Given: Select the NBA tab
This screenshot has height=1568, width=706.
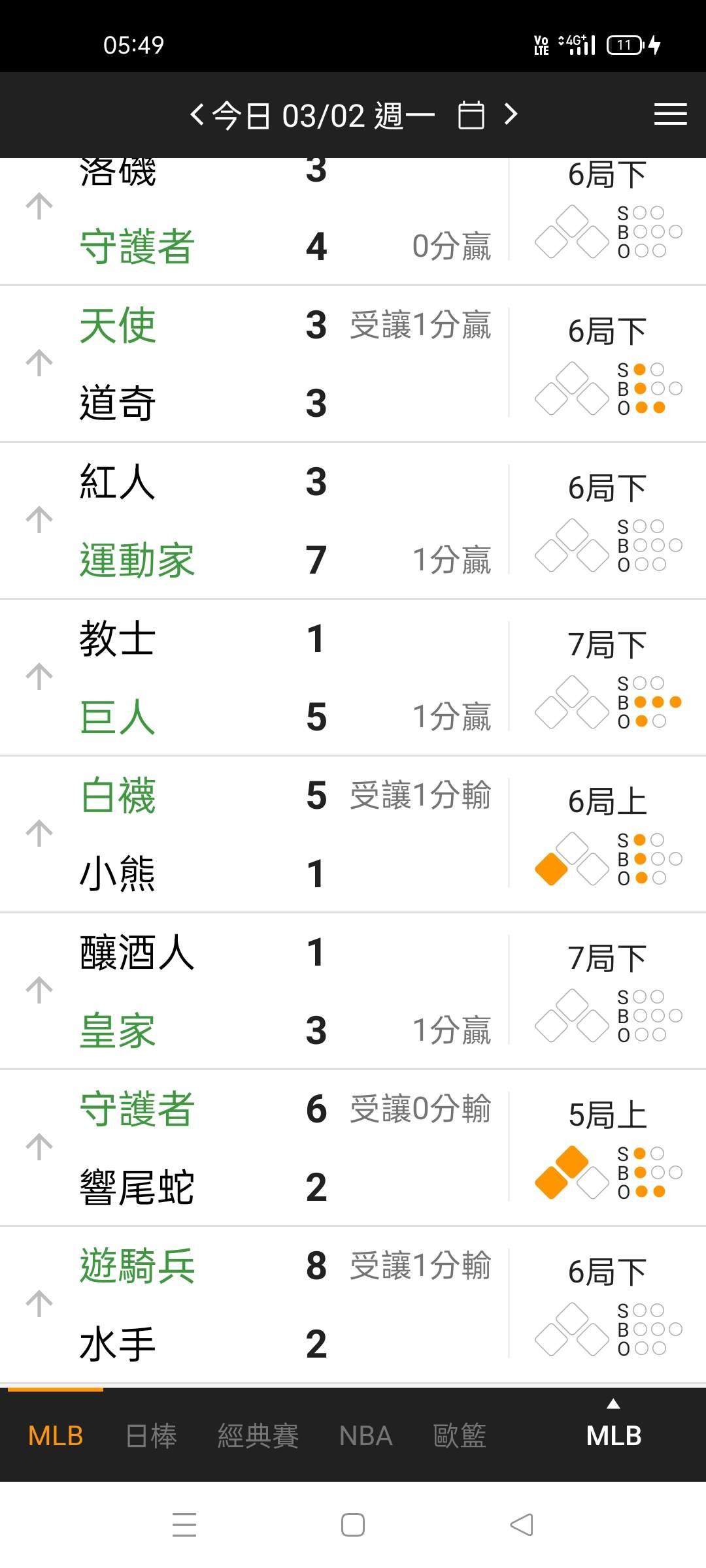Looking at the screenshot, I should pyautogui.click(x=365, y=1435).
